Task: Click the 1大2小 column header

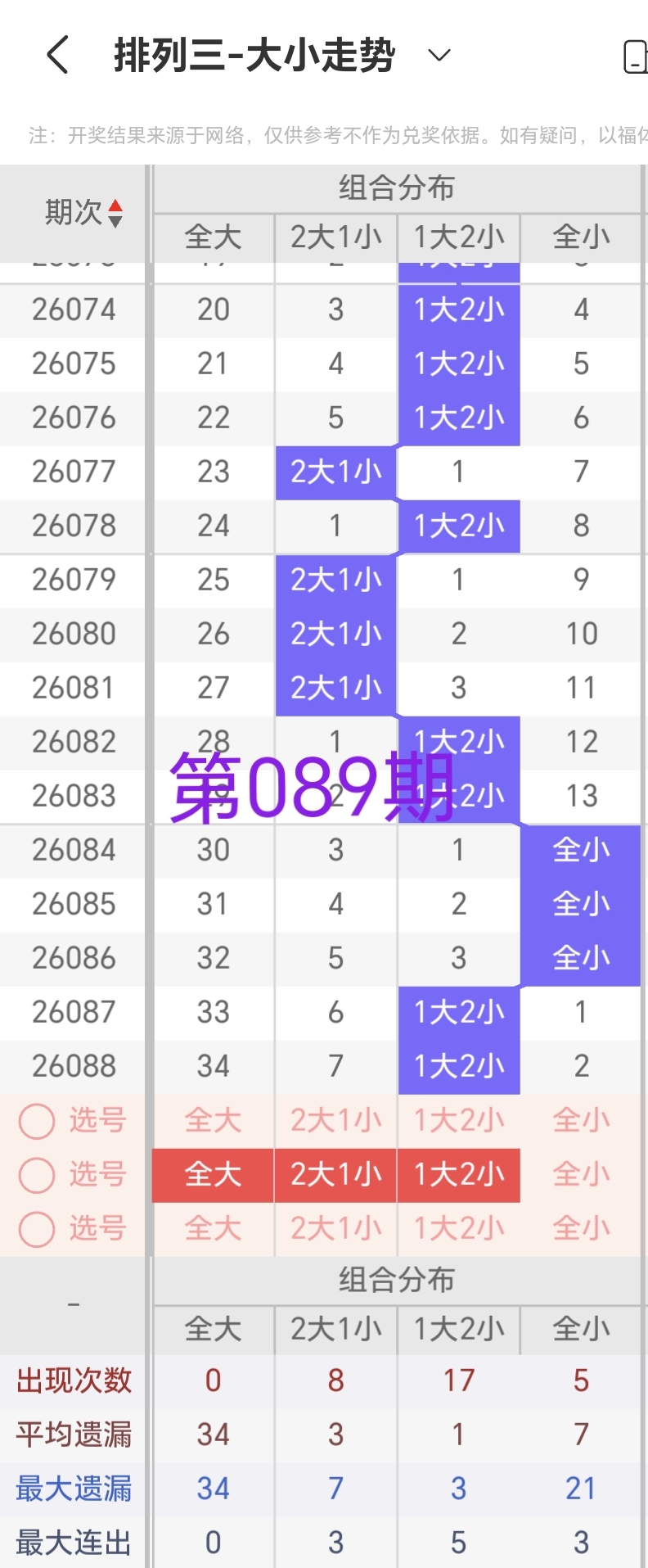Action: [x=458, y=237]
